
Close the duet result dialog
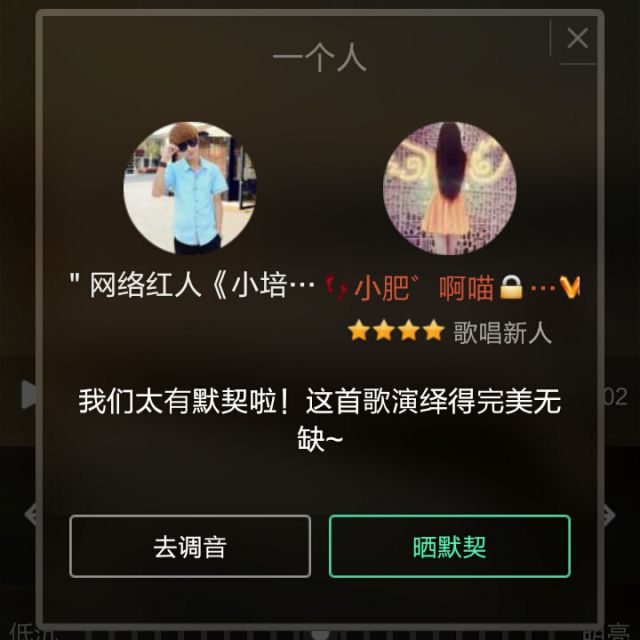(x=577, y=39)
